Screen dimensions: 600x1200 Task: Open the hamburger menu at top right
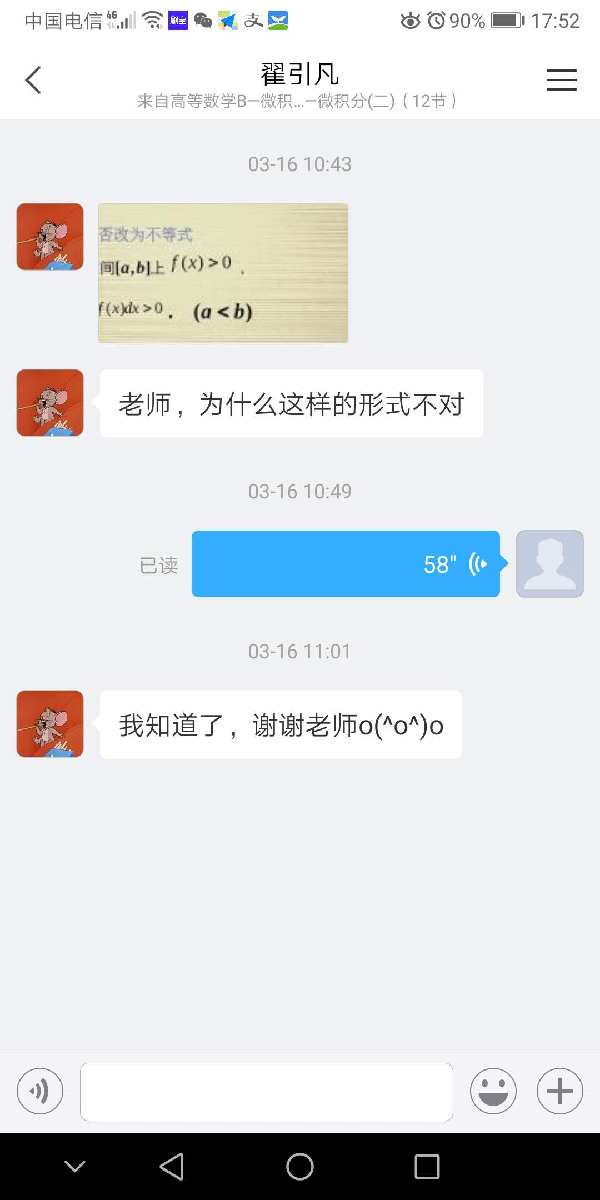pyautogui.click(x=562, y=80)
